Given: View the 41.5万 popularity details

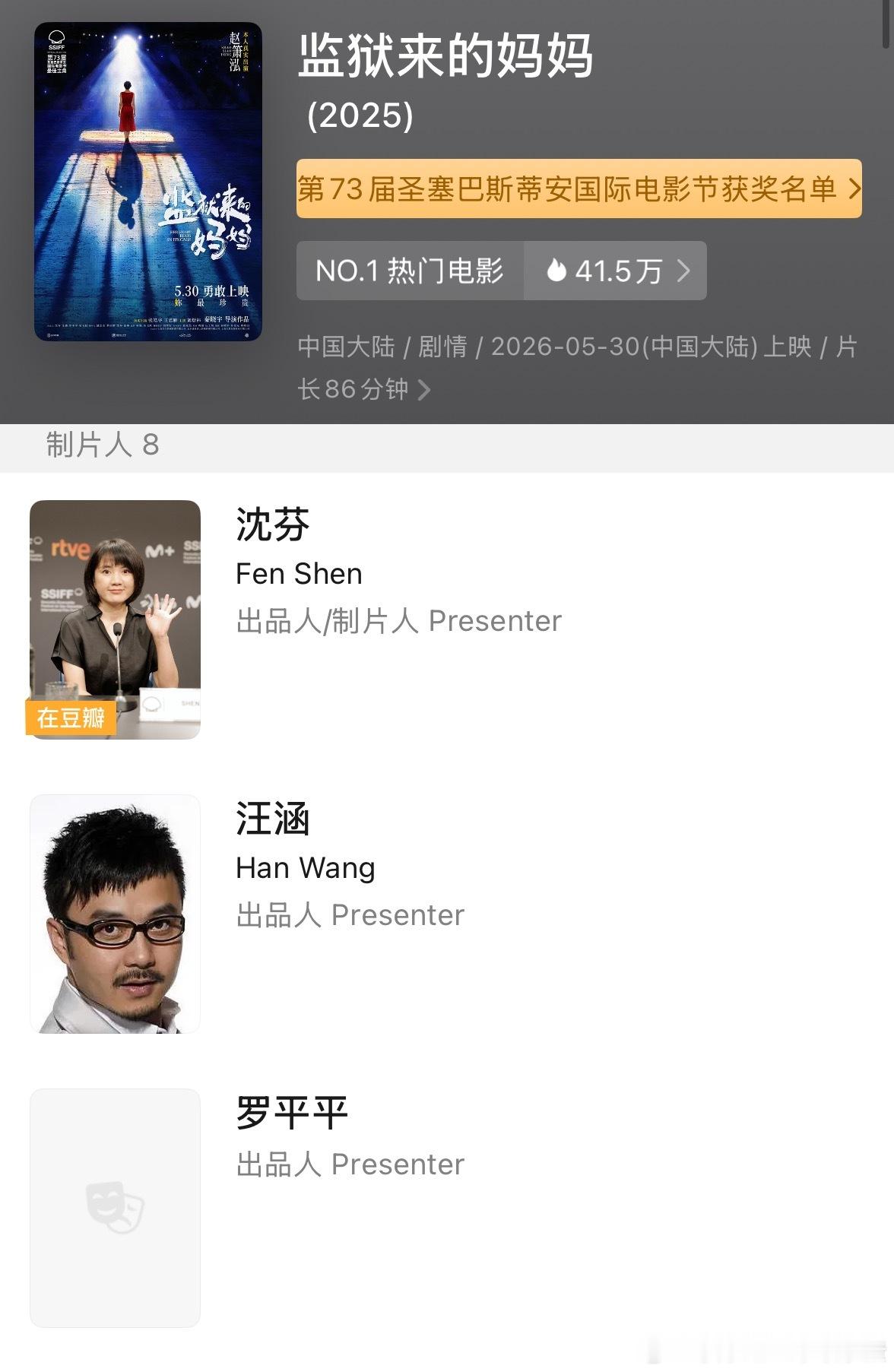Looking at the screenshot, I should point(615,271).
